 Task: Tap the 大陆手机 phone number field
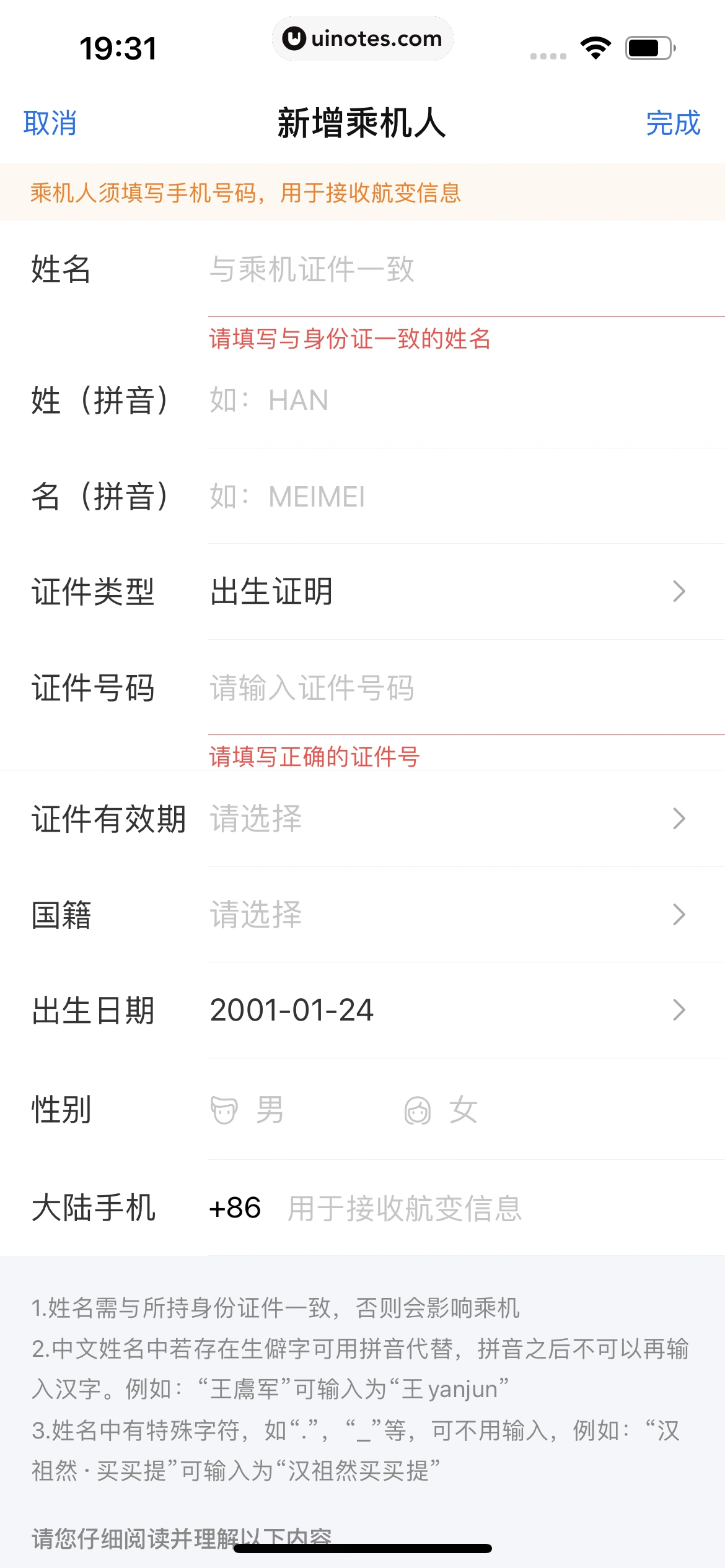496,1208
